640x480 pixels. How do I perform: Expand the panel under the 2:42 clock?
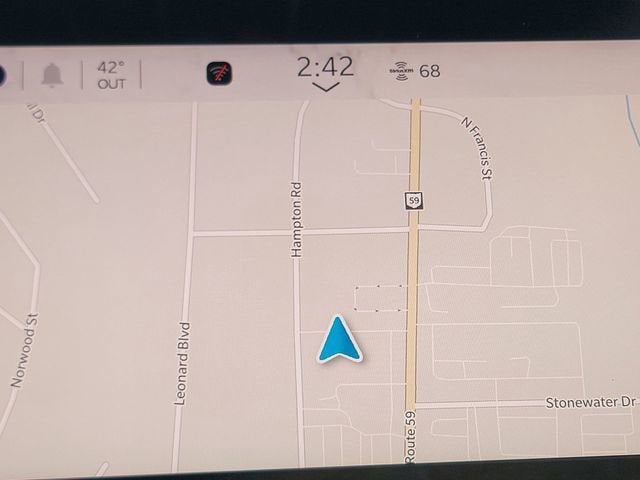(x=325, y=87)
